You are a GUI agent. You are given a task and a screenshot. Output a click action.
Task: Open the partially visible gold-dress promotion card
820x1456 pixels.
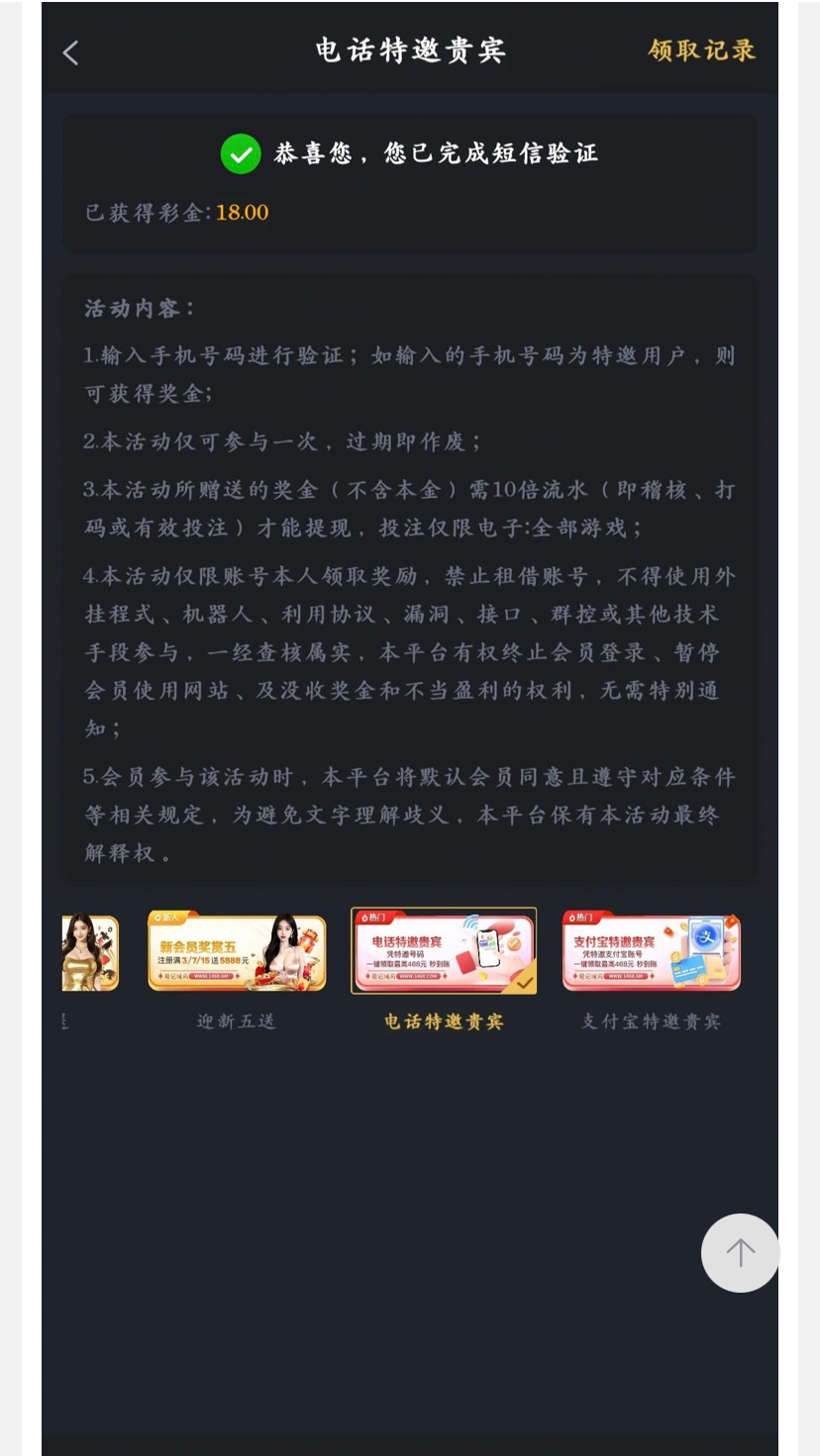90,952
